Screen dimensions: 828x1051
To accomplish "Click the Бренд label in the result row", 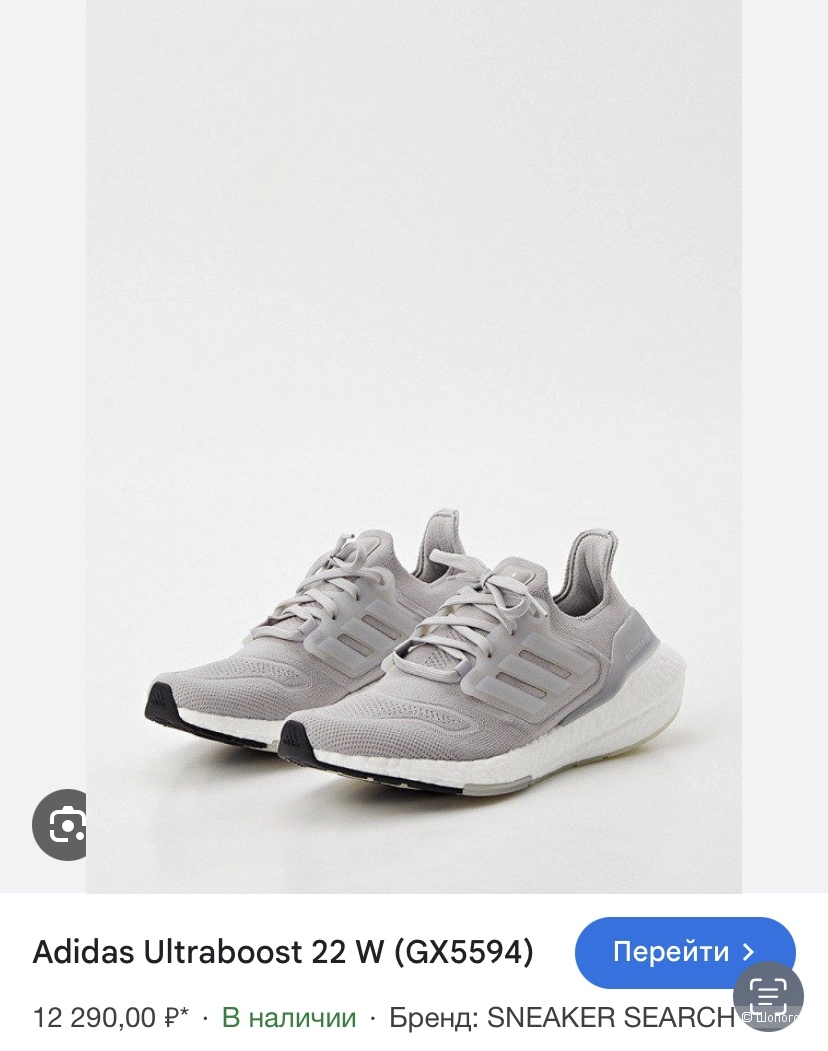I will [x=434, y=1017].
